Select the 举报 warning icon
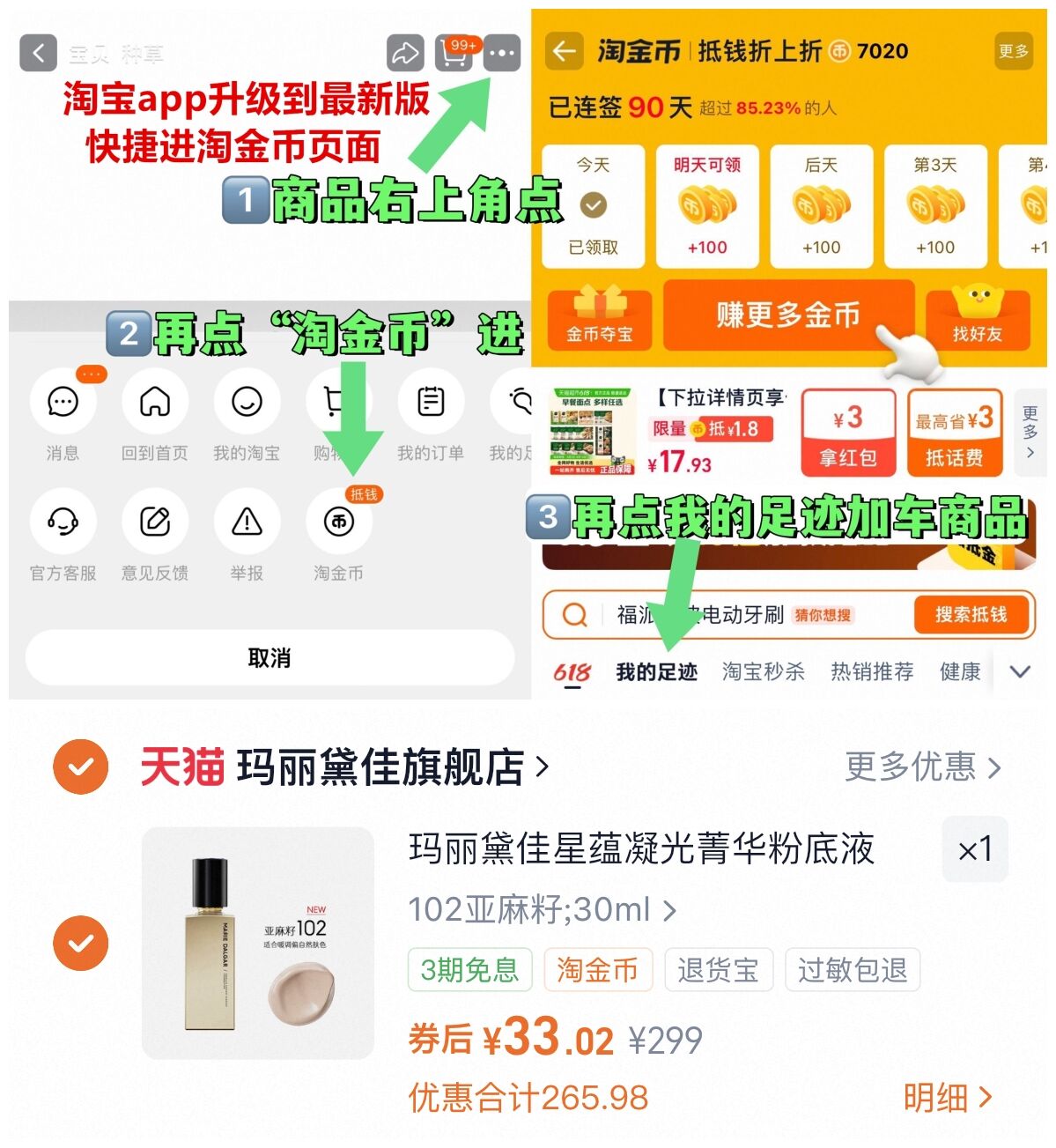 pos(246,522)
